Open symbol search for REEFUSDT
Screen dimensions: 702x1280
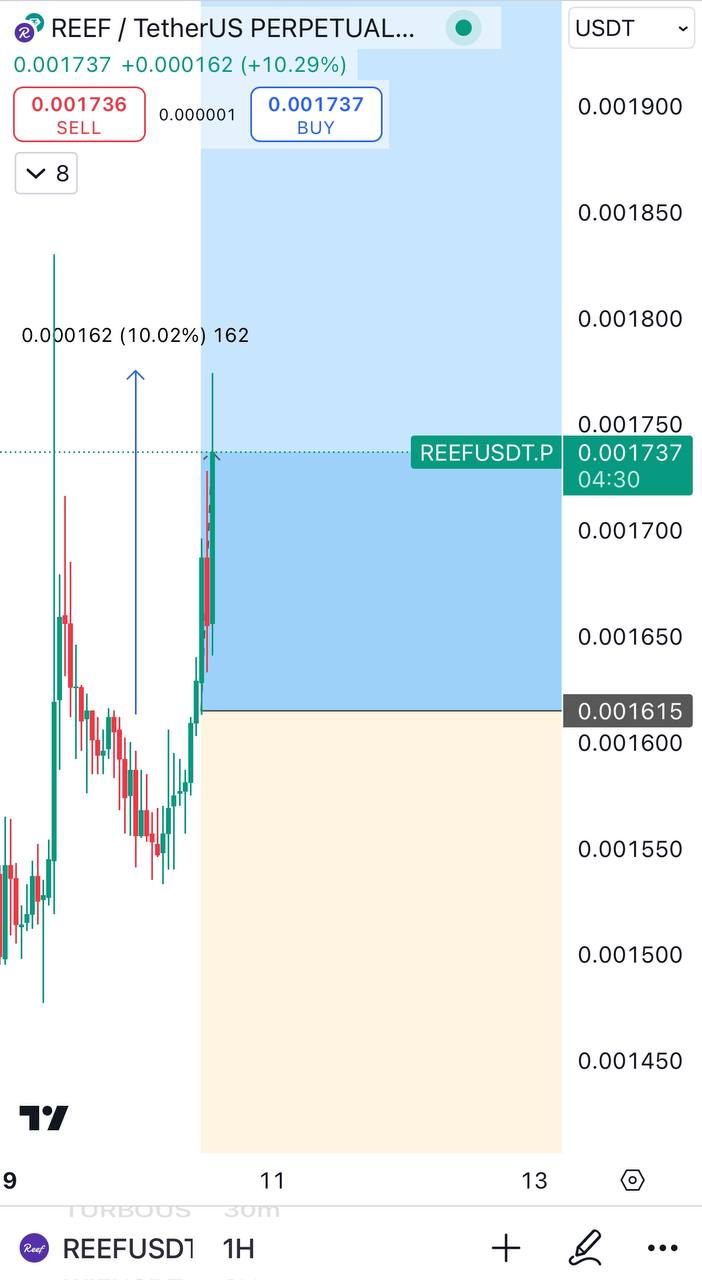coord(108,1248)
